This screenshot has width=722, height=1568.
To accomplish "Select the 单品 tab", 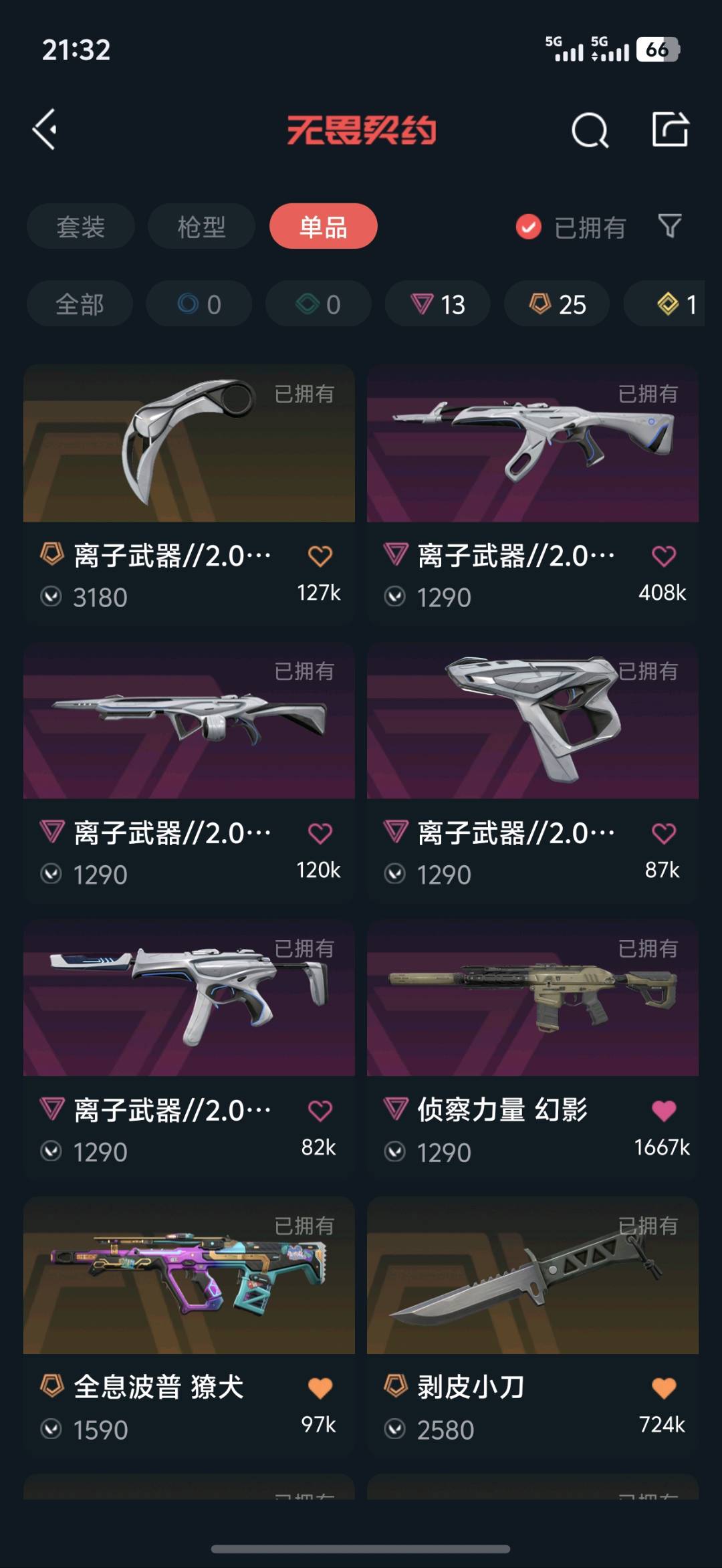I will click(x=323, y=227).
